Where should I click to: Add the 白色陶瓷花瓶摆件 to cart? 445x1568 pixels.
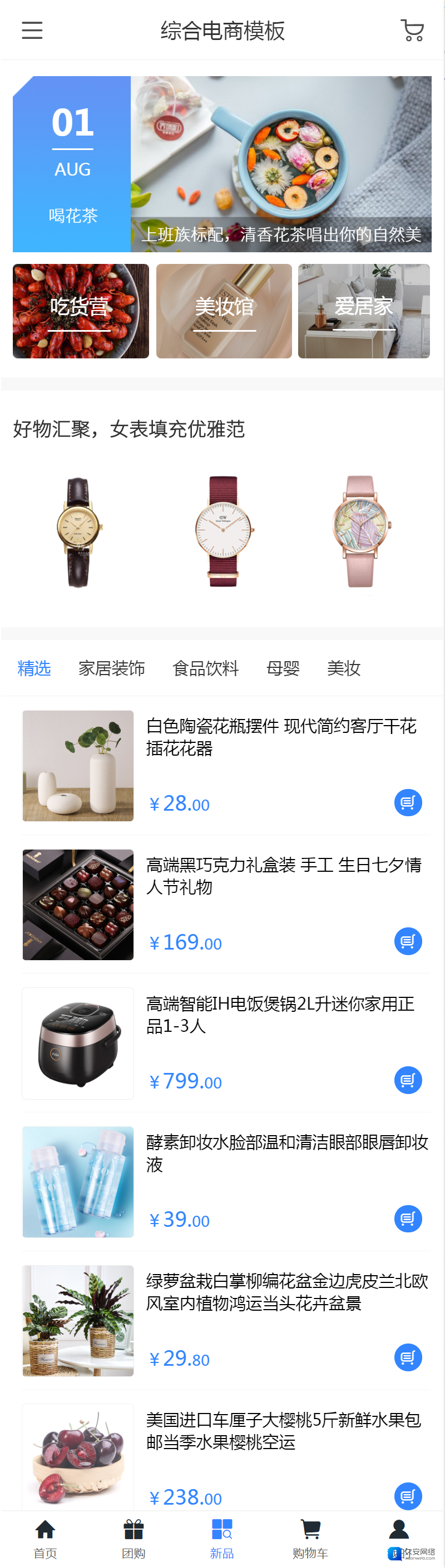click(408, 802)
